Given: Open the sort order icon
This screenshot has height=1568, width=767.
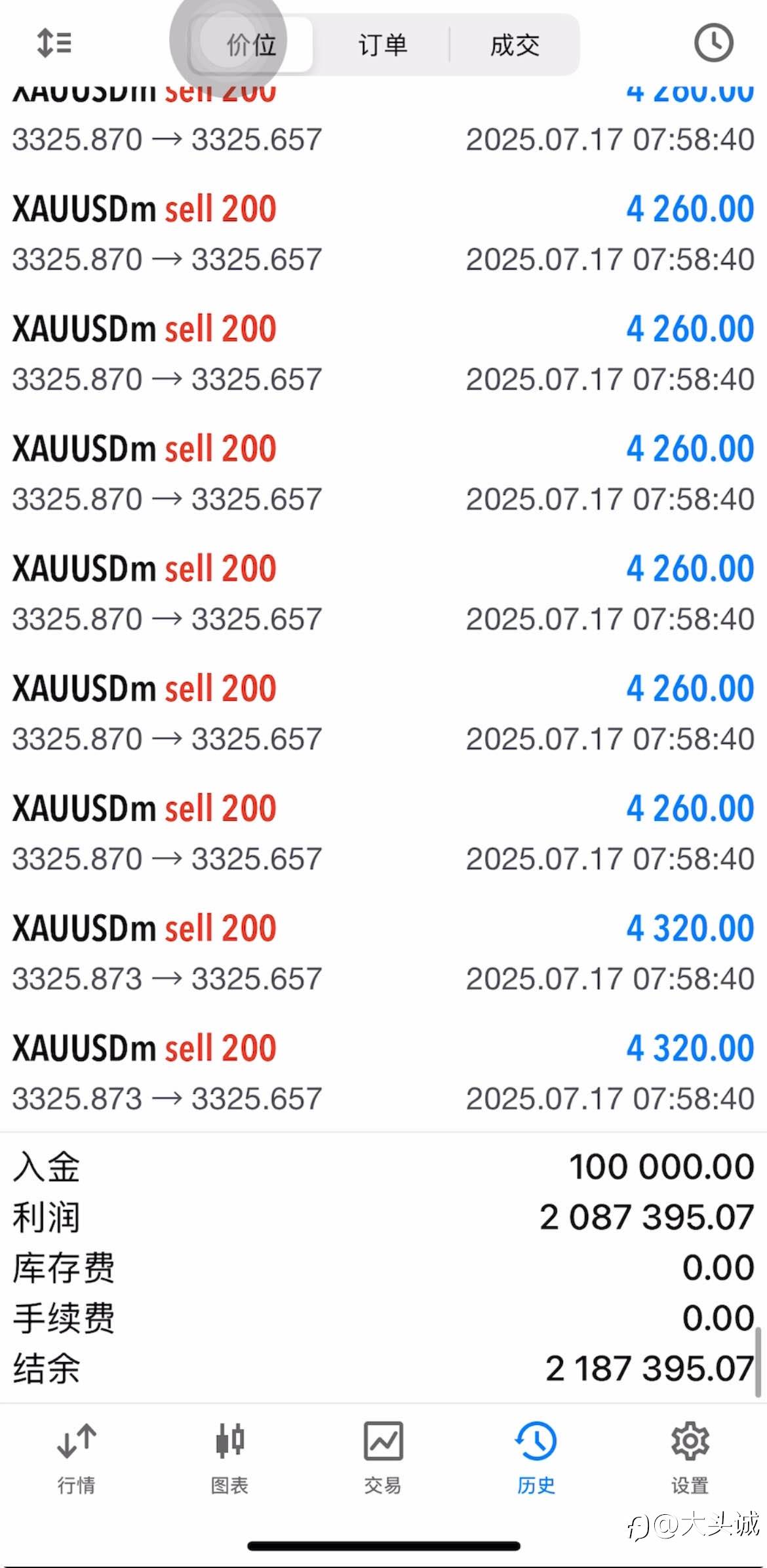Looking at the screenshot, I should point(54,44).
